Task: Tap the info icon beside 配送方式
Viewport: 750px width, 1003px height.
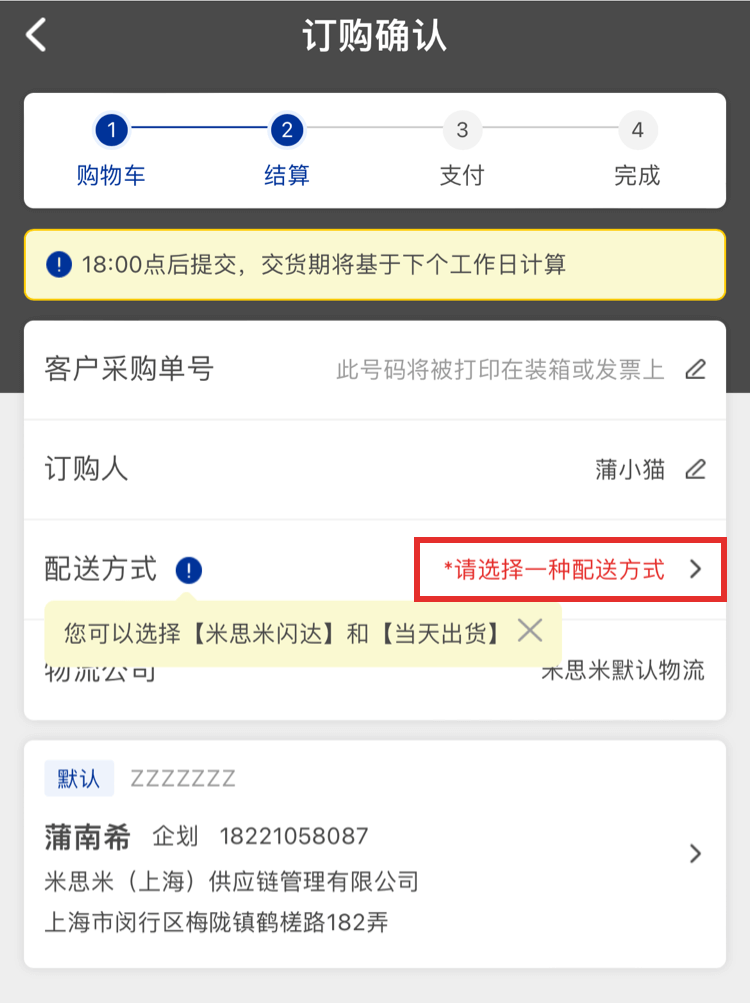Action: (188, 571)
